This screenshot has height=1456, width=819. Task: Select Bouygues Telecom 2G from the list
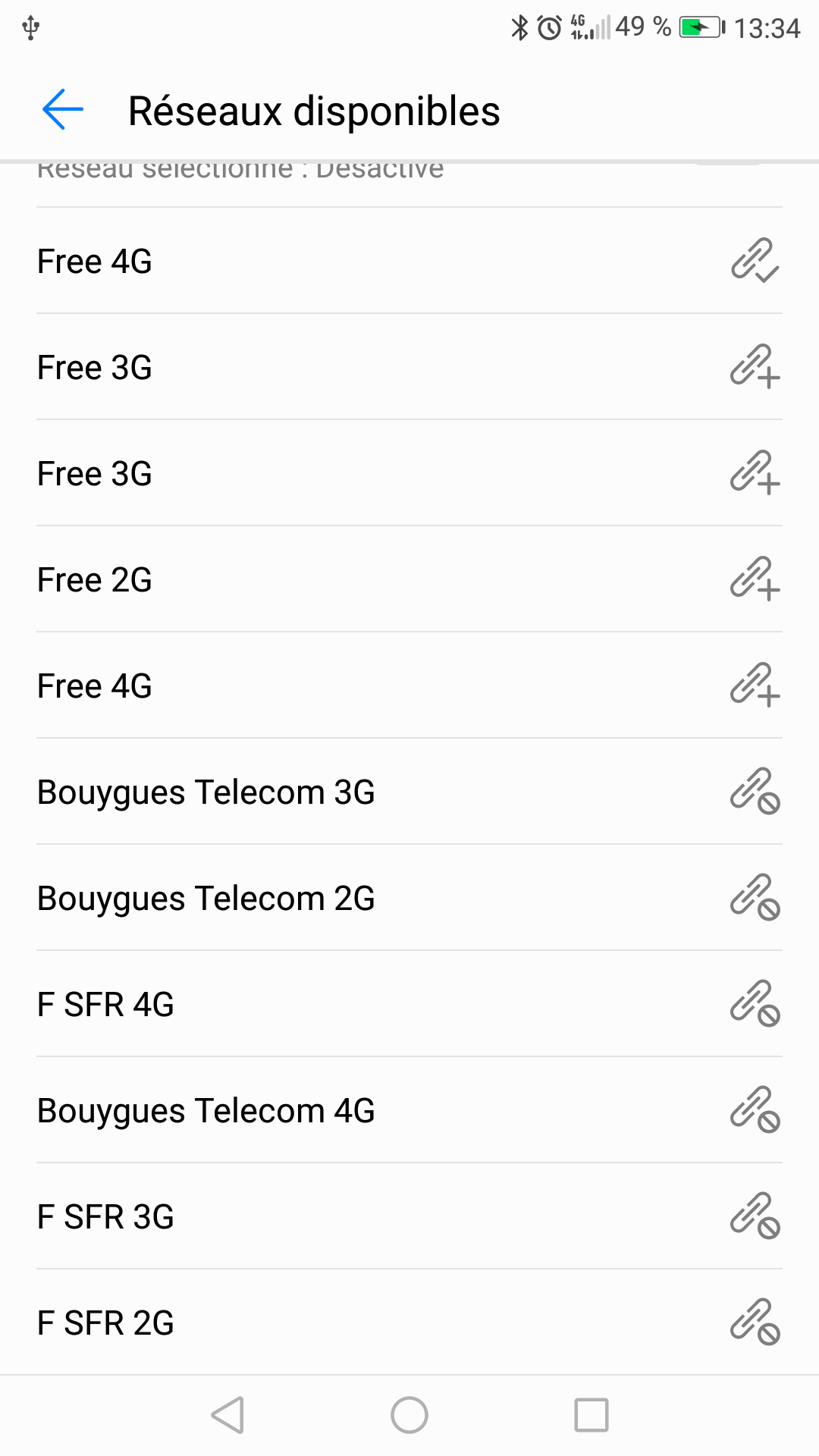point(409,898)
